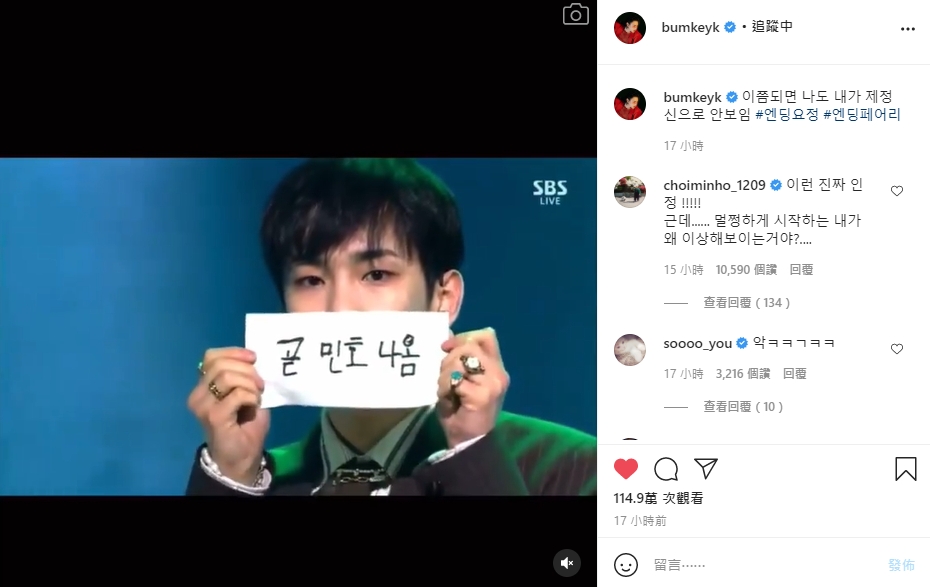Unmute the video with the speaker icon
Viewport: 930px width, 587px height.
point(567,563)
